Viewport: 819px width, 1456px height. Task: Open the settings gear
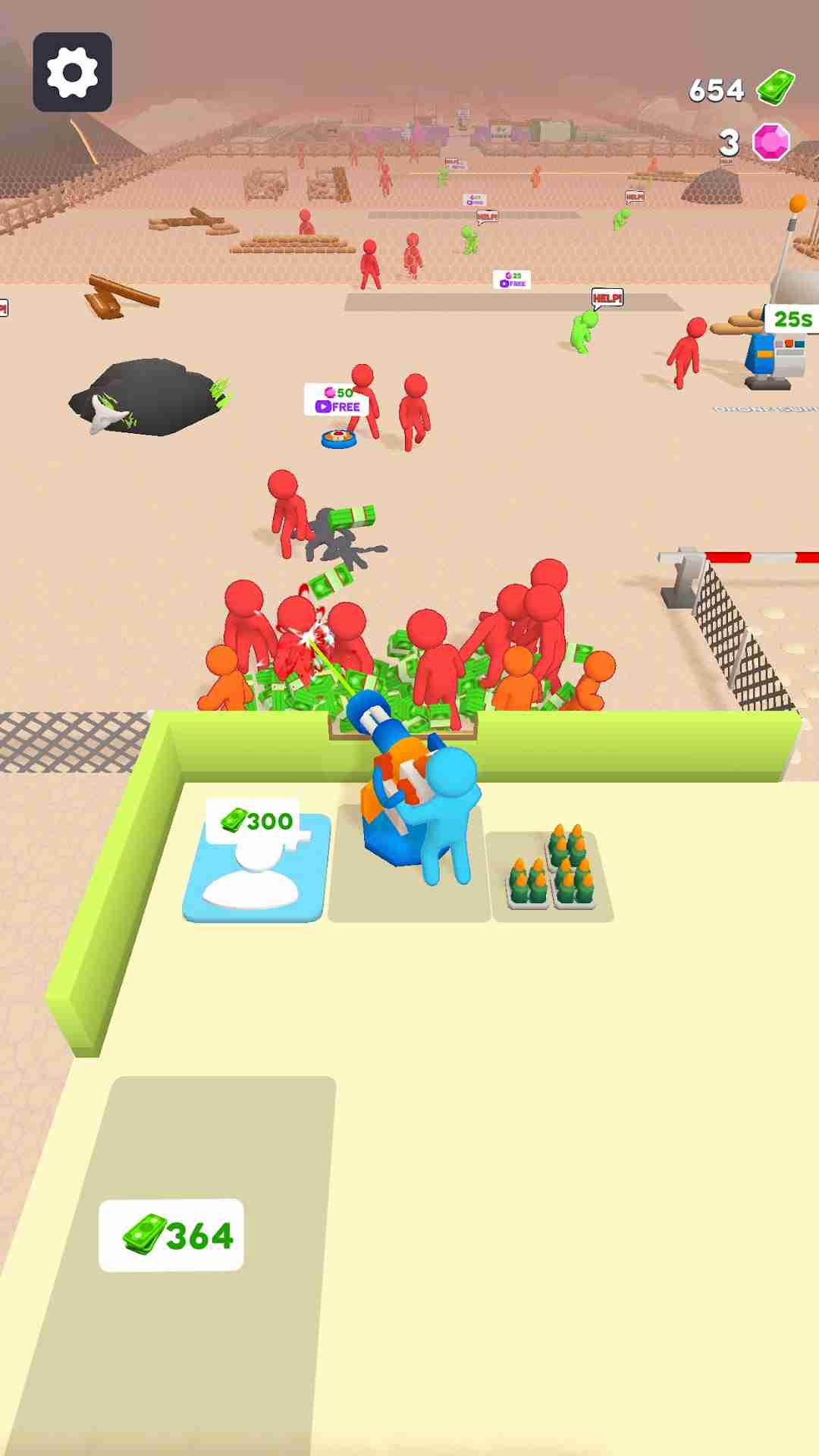pyautogui.click(x=72, y=72)
